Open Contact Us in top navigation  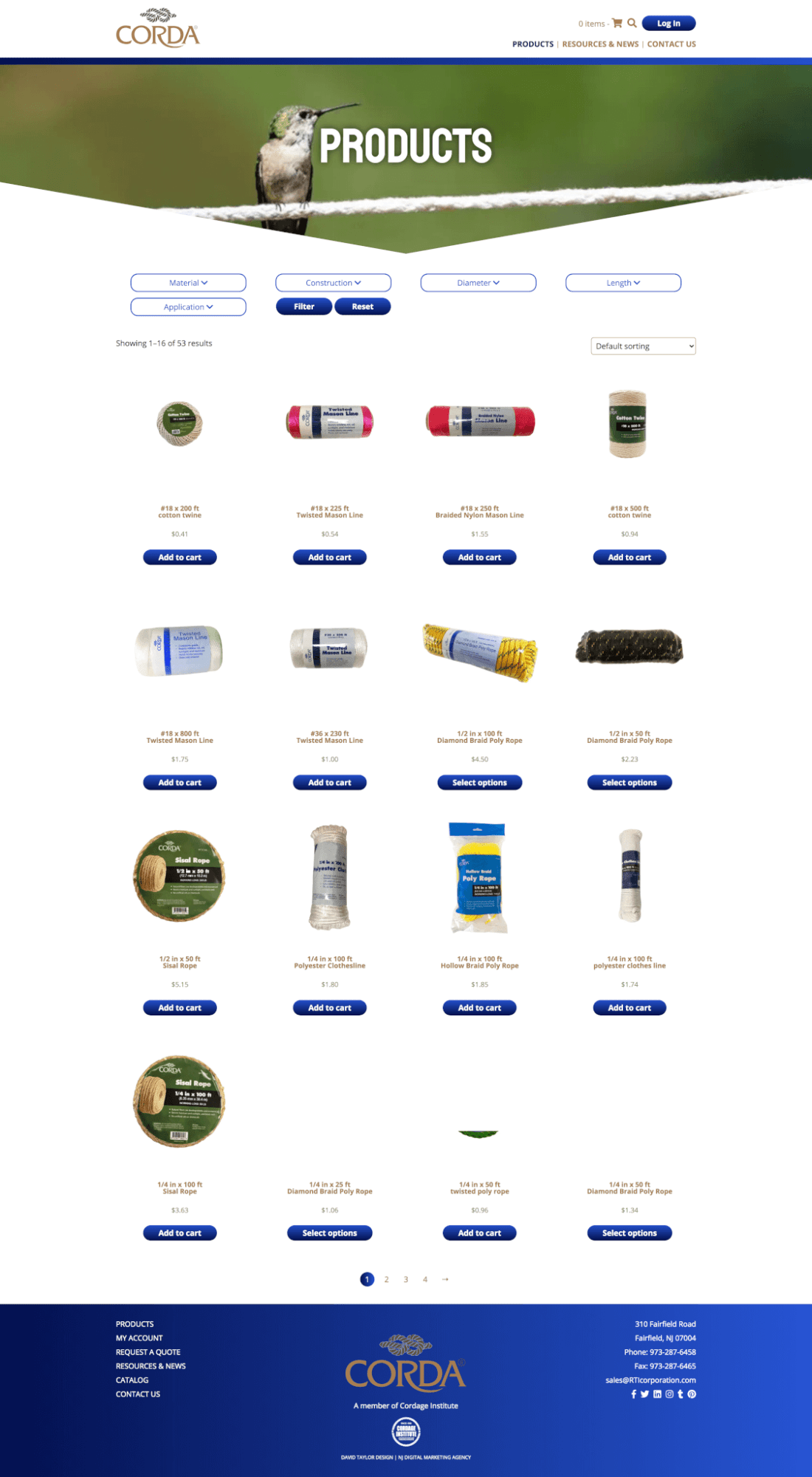click(672, 44)
